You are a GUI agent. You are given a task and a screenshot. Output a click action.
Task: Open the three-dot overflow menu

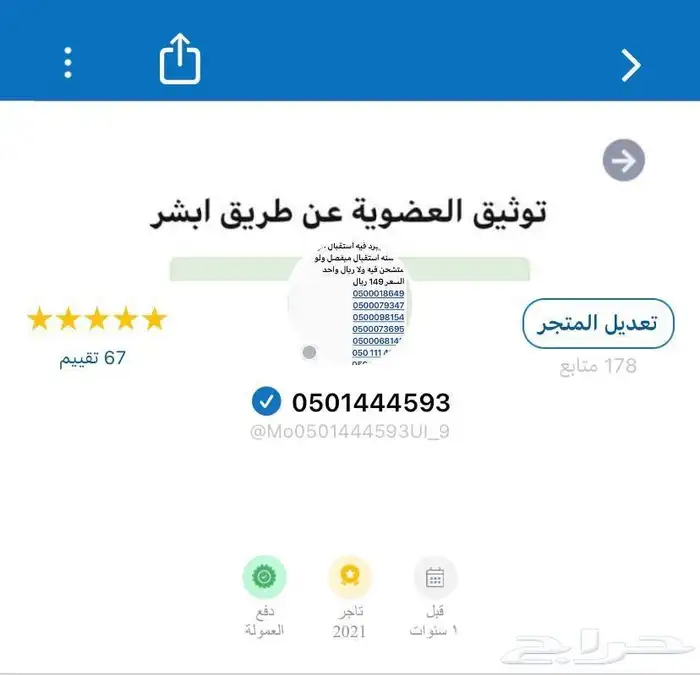point(68,63)
